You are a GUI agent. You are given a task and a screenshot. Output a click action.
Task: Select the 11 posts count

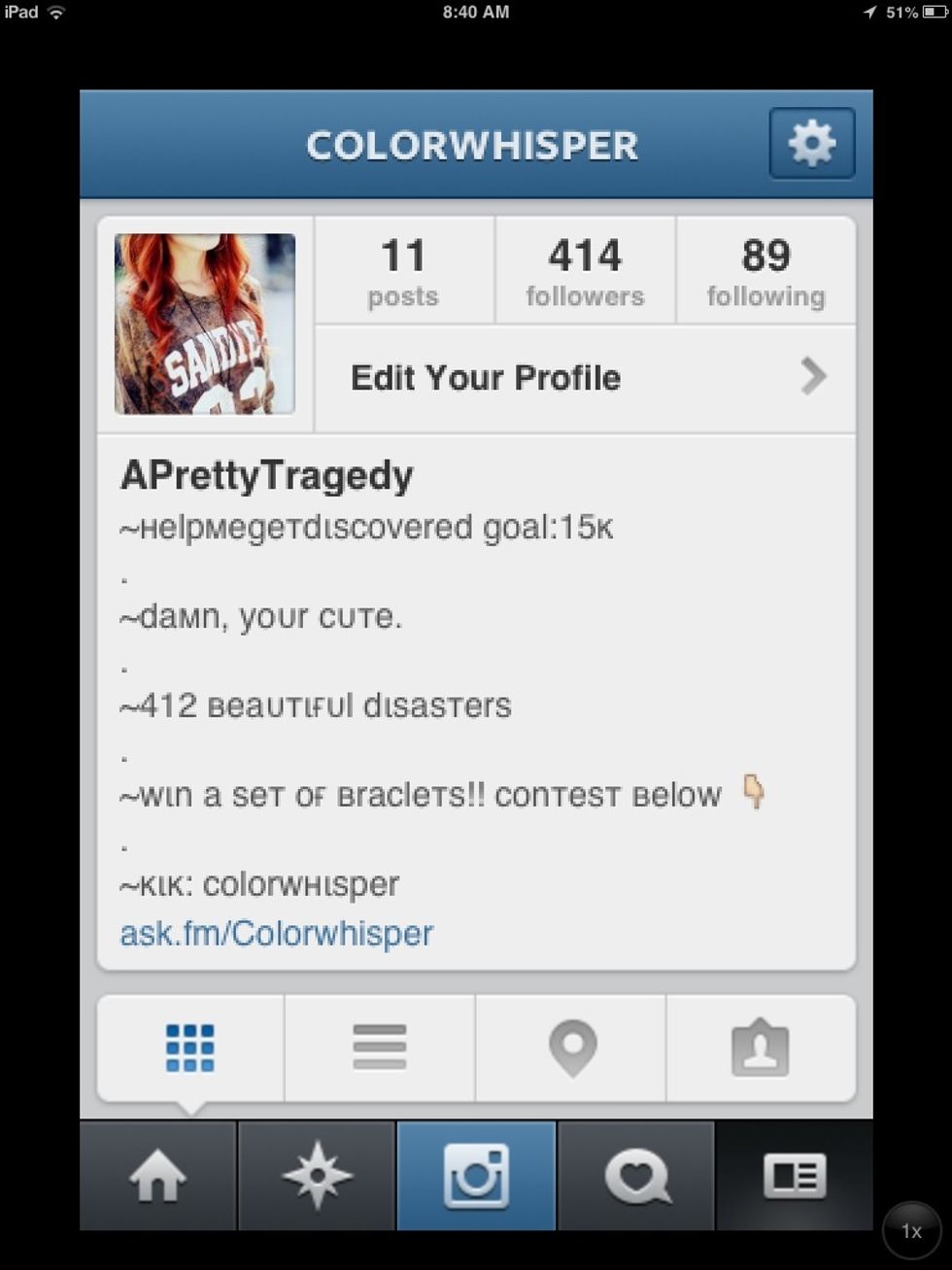click(402, 270)
